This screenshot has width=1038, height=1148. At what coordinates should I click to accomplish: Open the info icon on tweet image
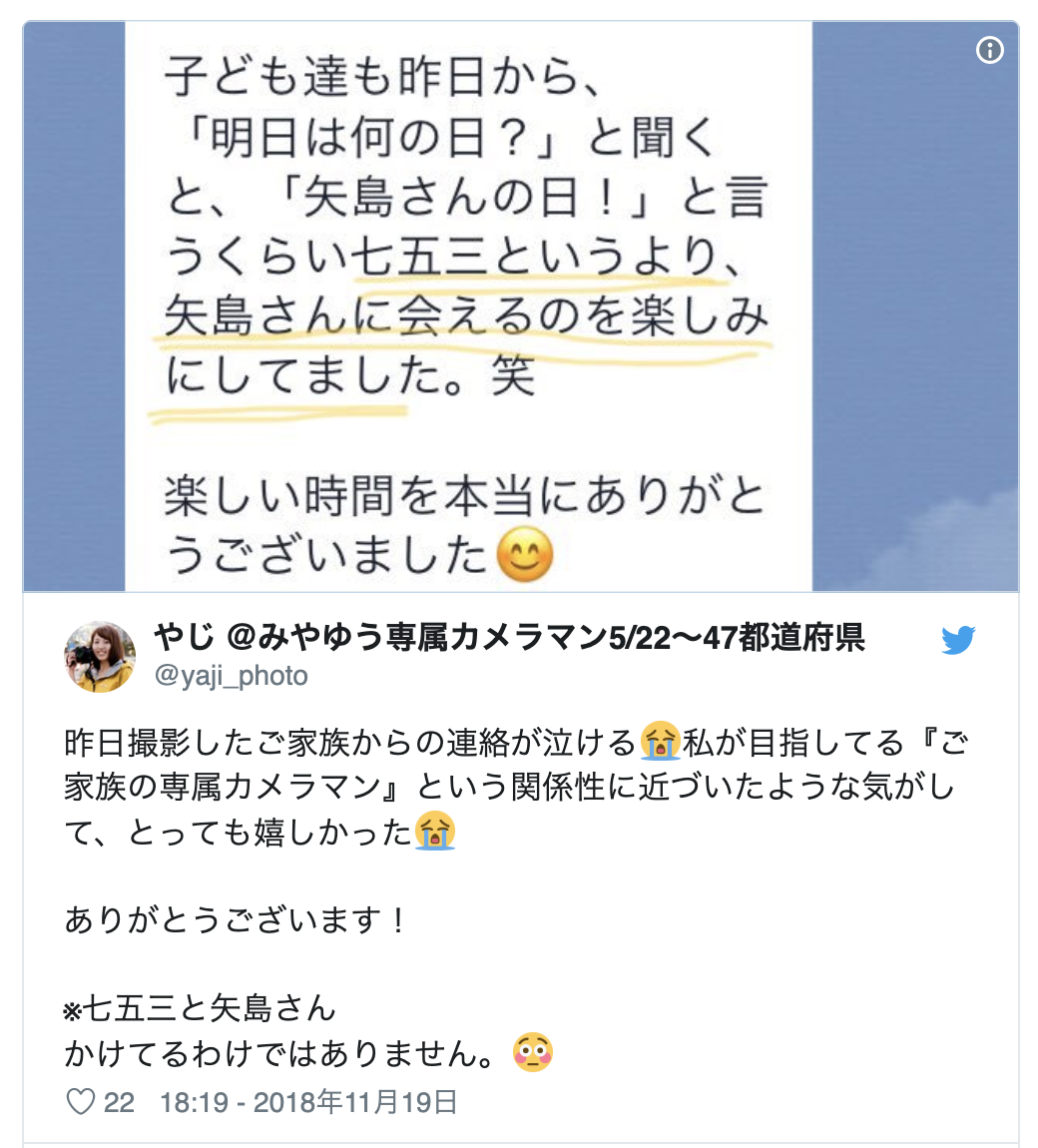coord(989,50)
